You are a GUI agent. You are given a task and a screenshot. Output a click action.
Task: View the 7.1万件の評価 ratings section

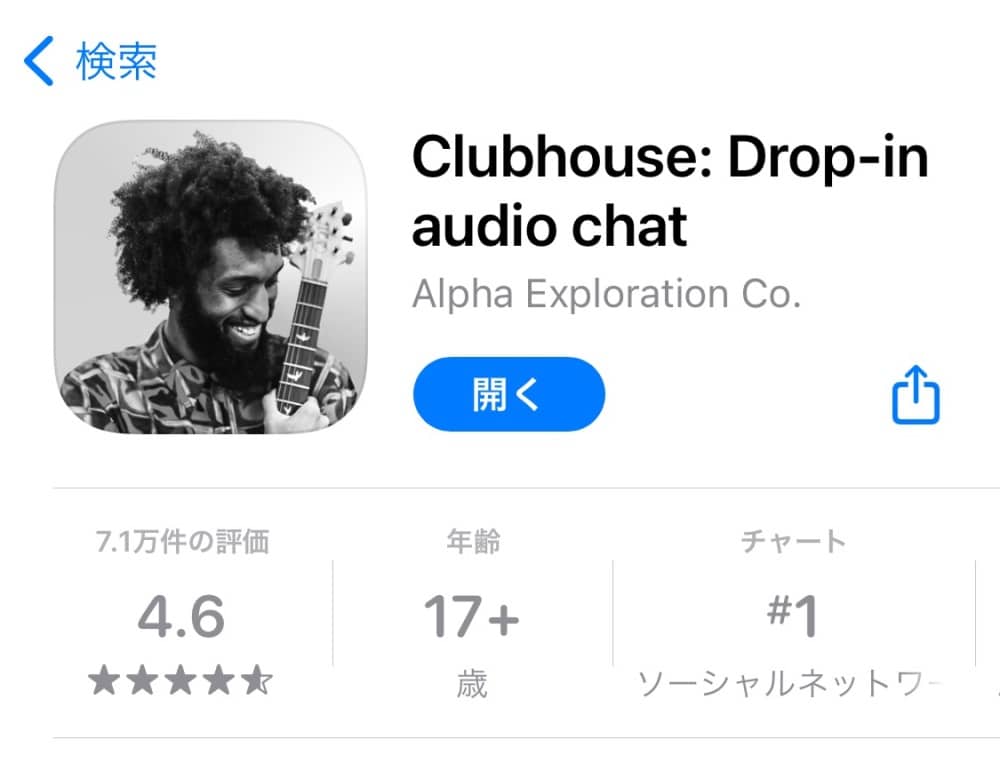click(182, 614)
